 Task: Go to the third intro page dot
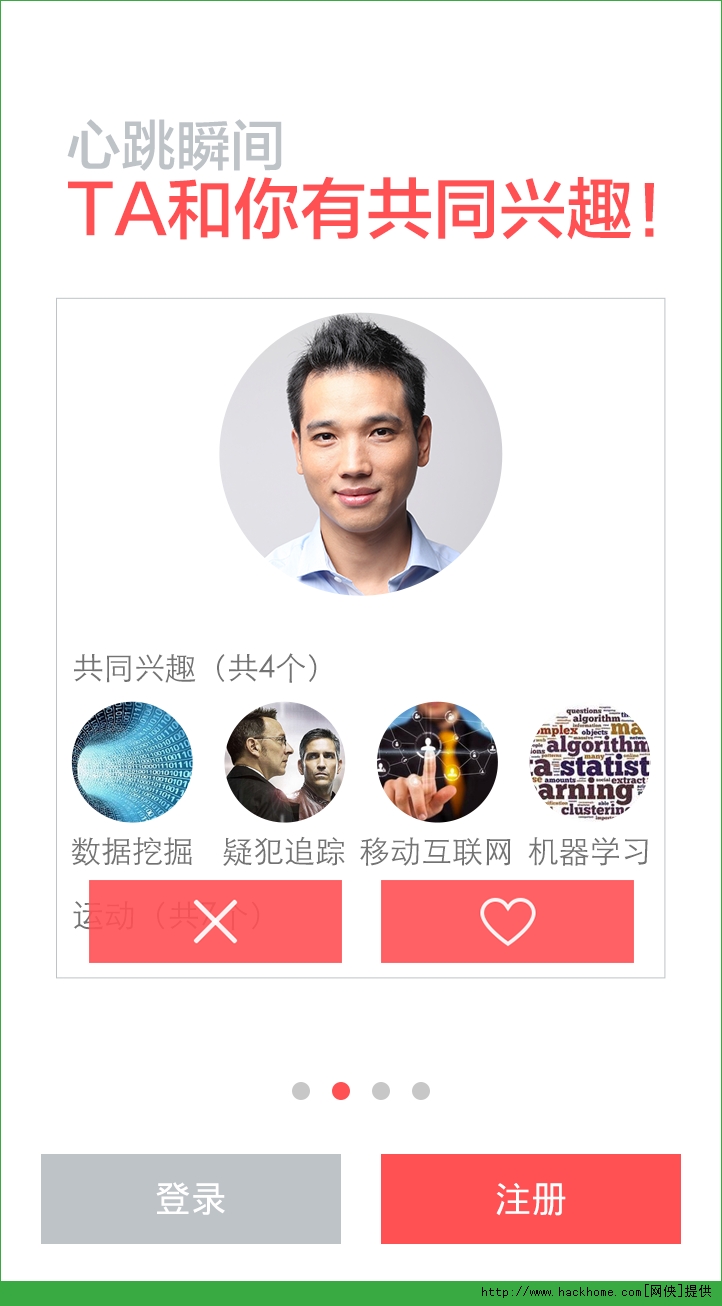point(381,1091)
